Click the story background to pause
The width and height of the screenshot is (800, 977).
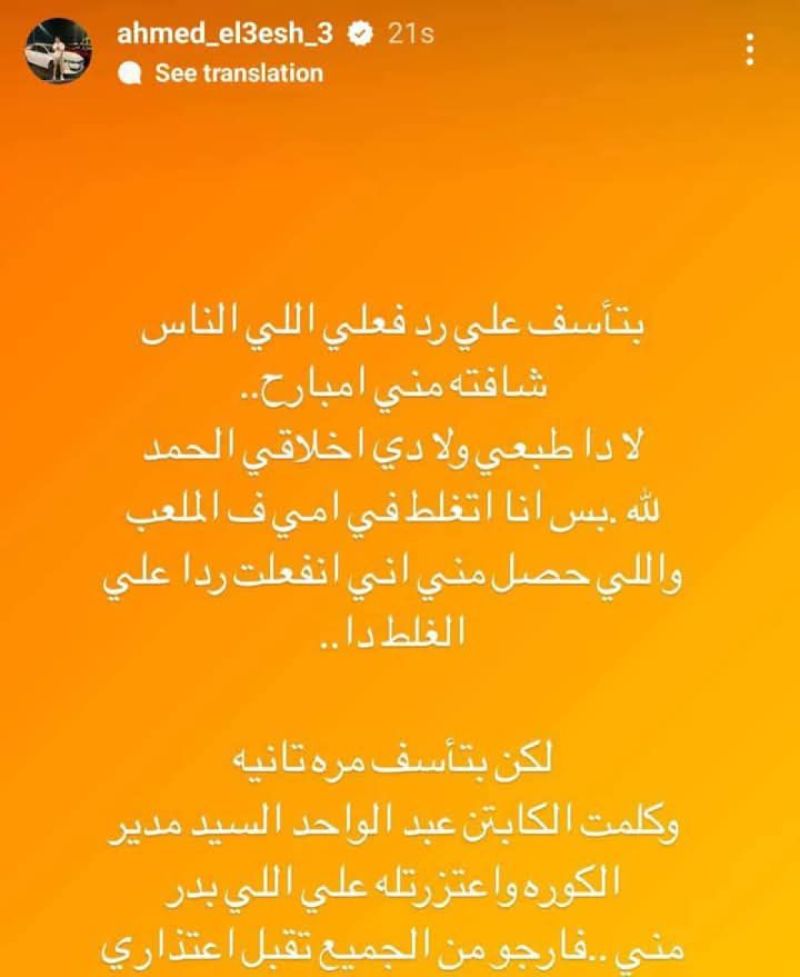pos(400,200)
